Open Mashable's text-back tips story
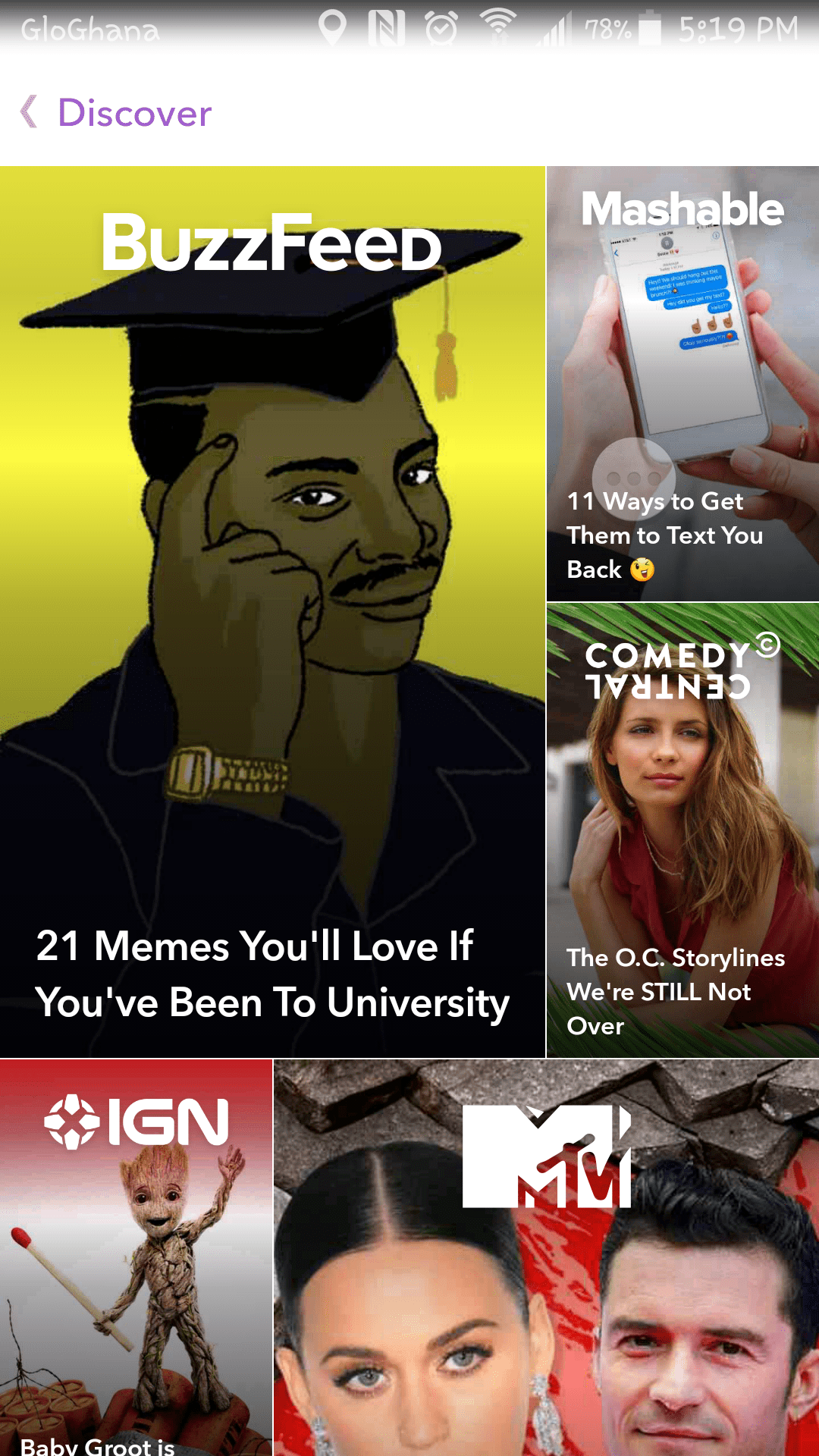 [x=682, y=384]
